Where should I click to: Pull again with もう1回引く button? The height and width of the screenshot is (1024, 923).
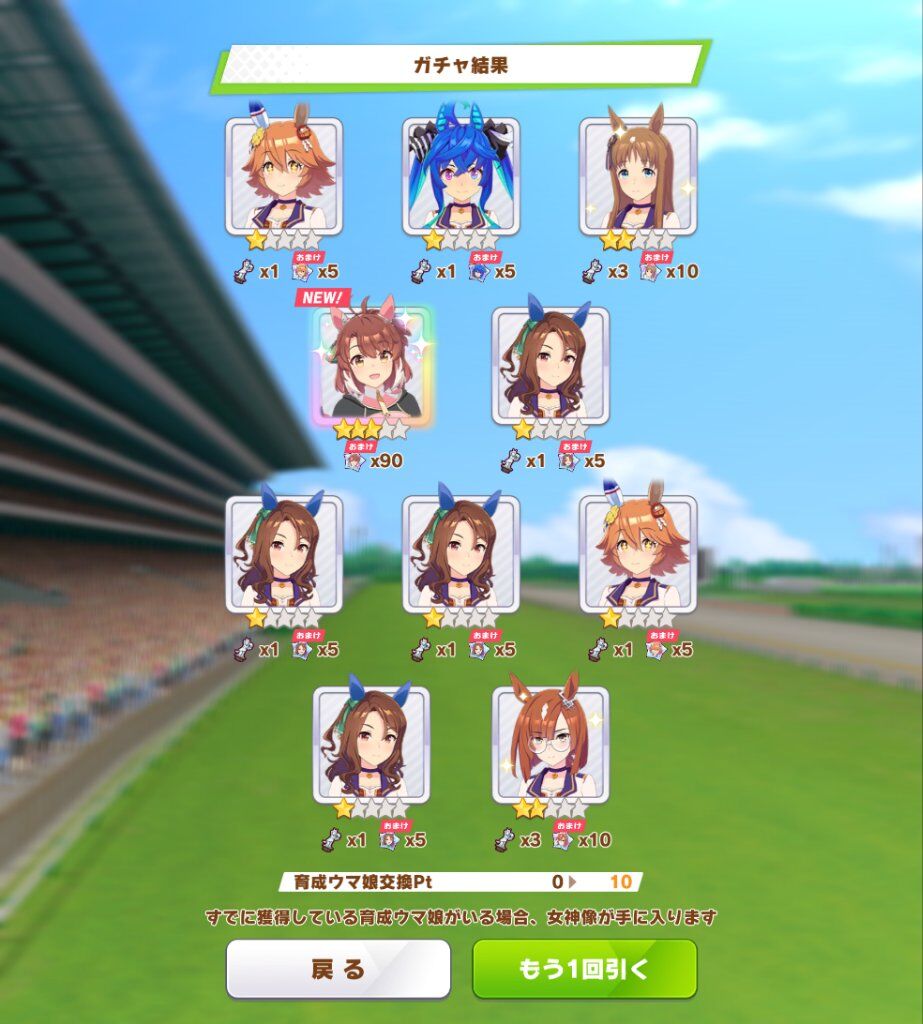(584, 968)
